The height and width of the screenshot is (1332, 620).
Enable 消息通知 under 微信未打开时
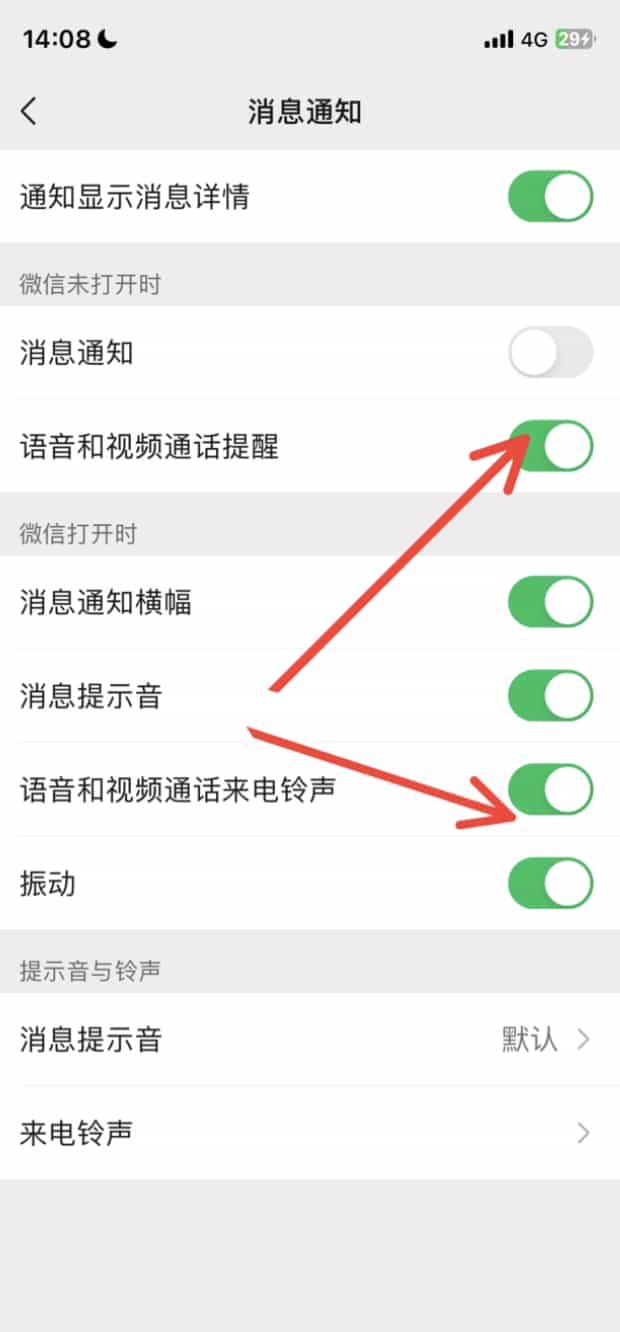click(551, 352)
